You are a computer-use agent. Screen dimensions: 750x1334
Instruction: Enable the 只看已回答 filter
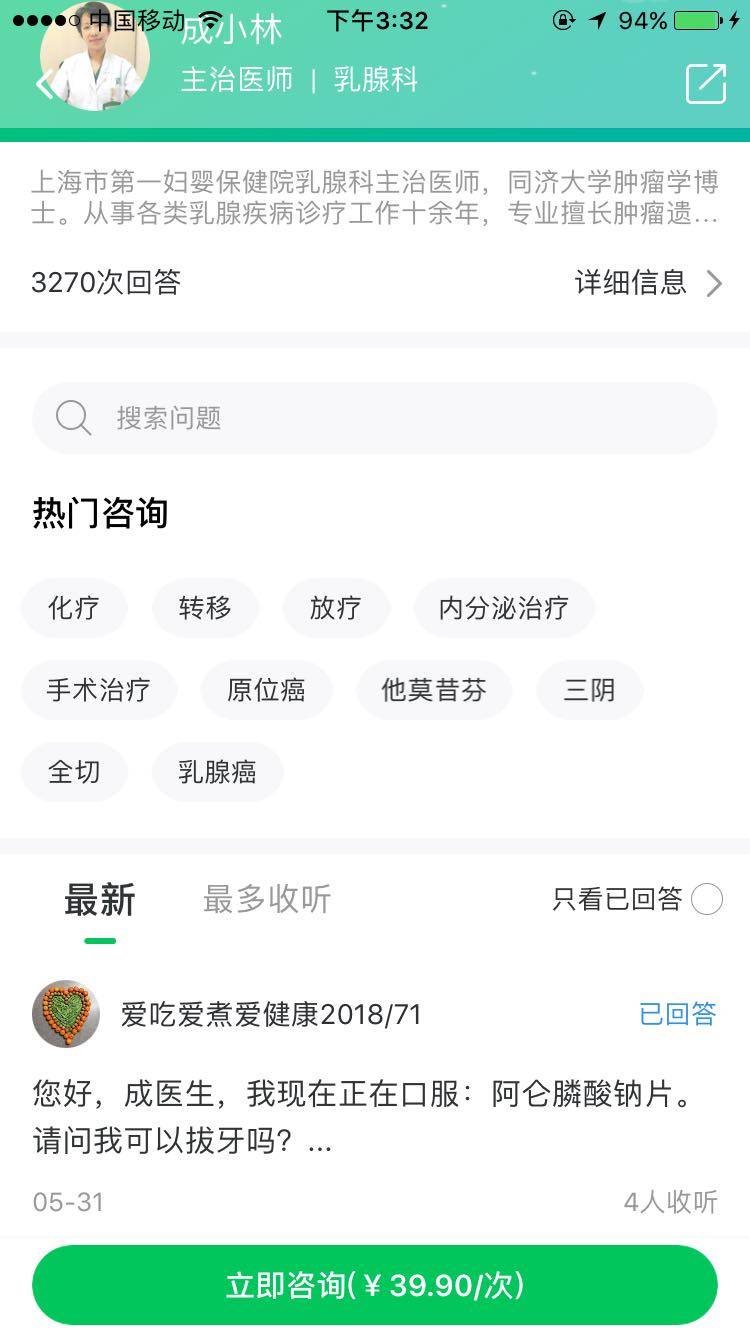(706, 900)
